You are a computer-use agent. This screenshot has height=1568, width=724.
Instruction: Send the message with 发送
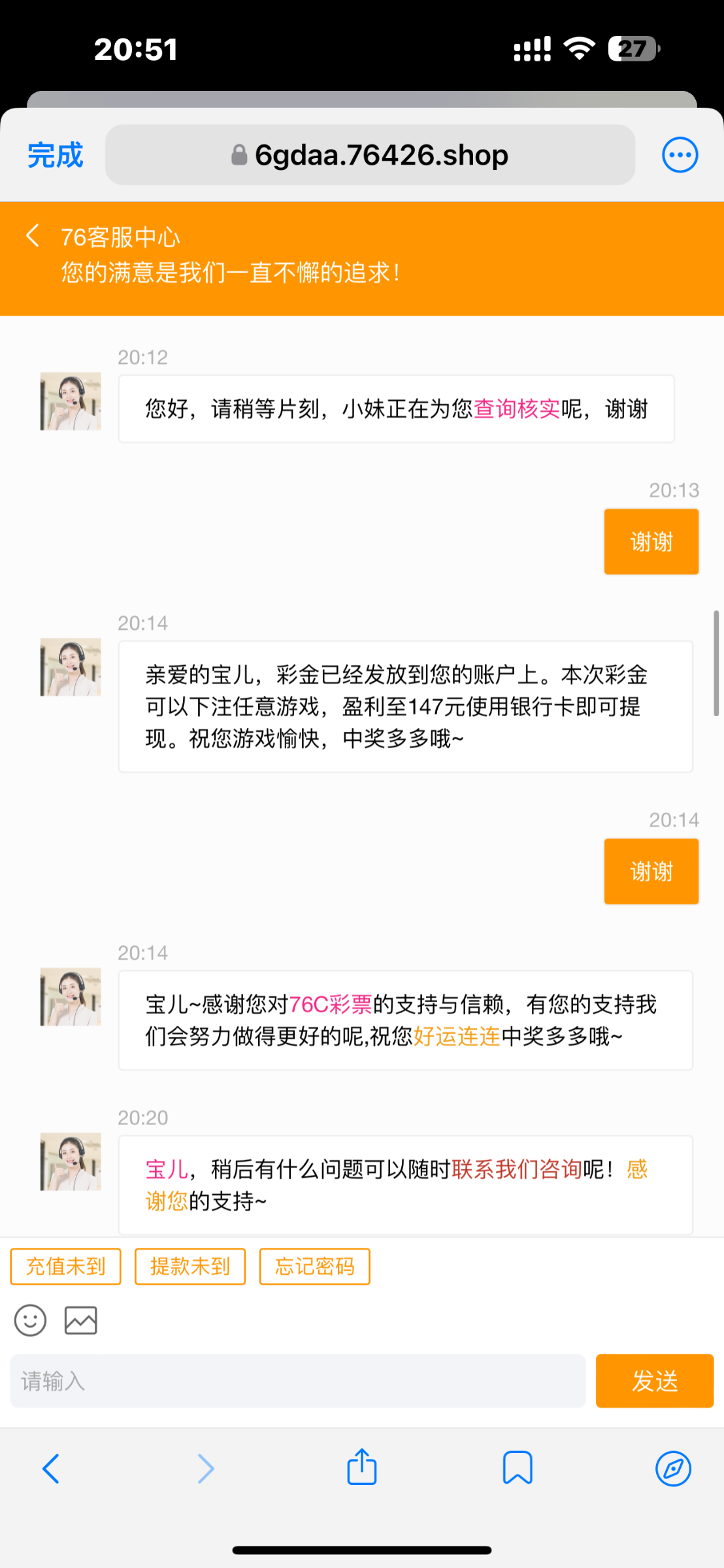pos(655,1380)
